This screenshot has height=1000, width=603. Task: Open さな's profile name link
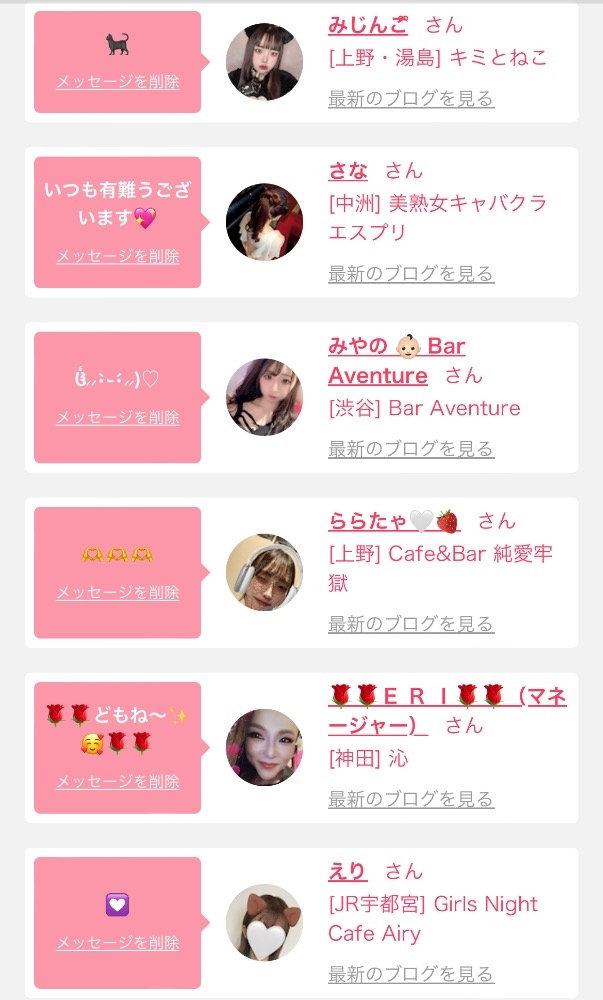tap(348, 171)
